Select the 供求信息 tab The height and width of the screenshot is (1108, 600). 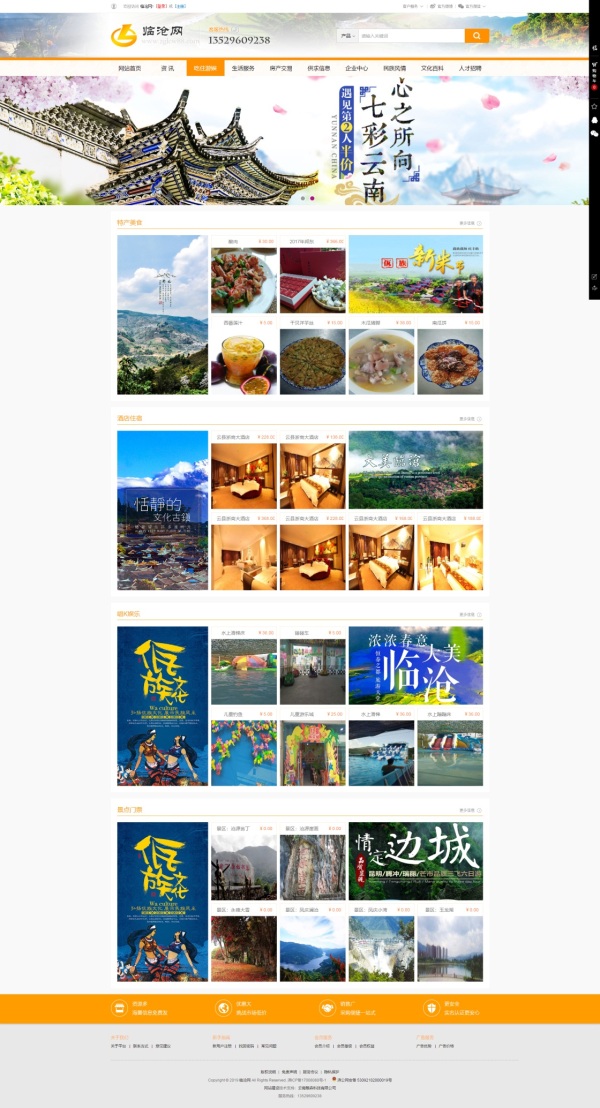click(319, 68)
